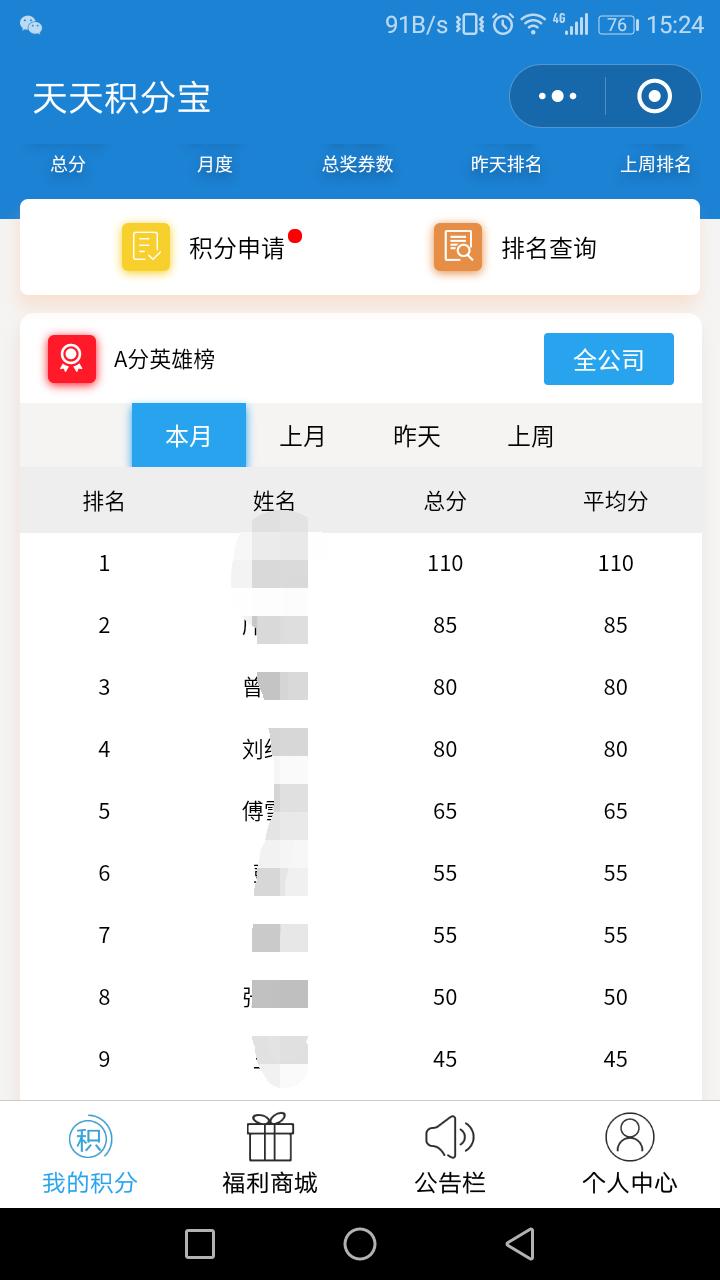
Task: Select the 本月 ranking period
Action: [188, 435]
